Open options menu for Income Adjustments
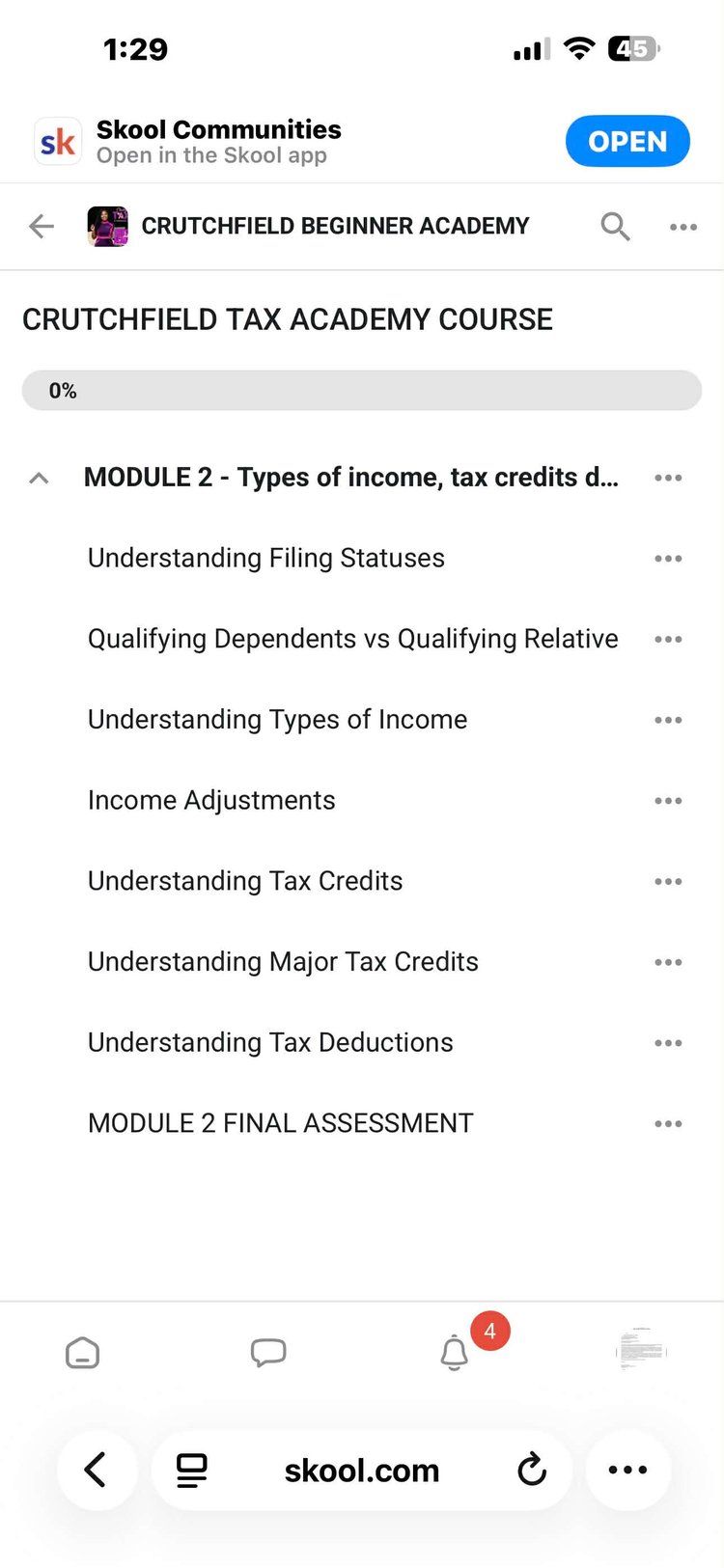 [x=668, y=801]
